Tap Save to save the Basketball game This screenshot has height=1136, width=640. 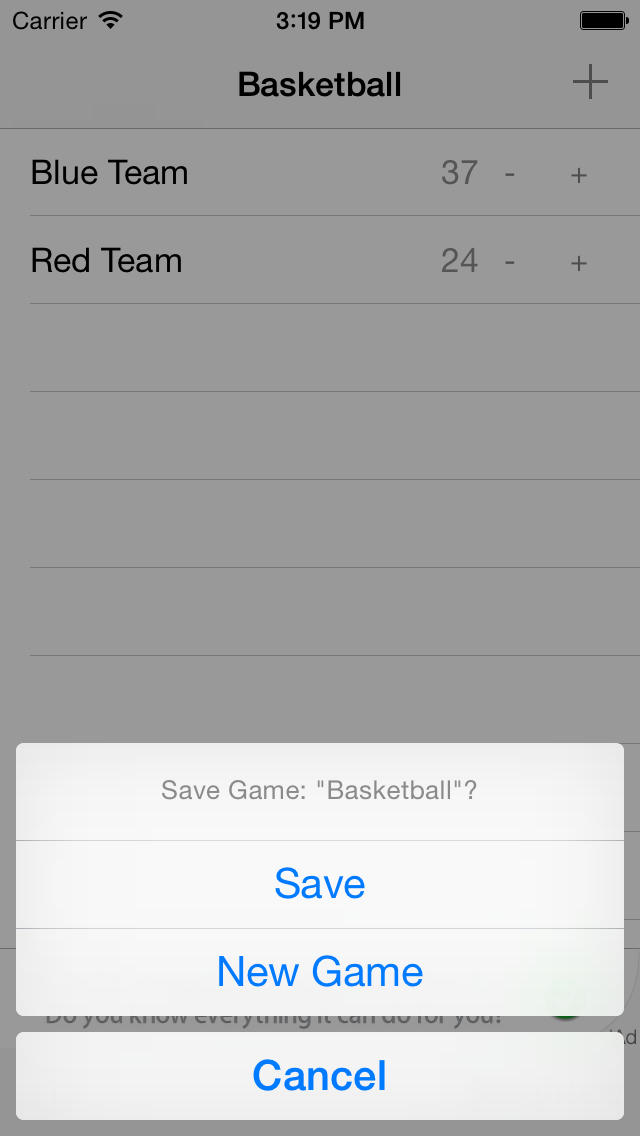pyautogui.click(x=320, y=884)
